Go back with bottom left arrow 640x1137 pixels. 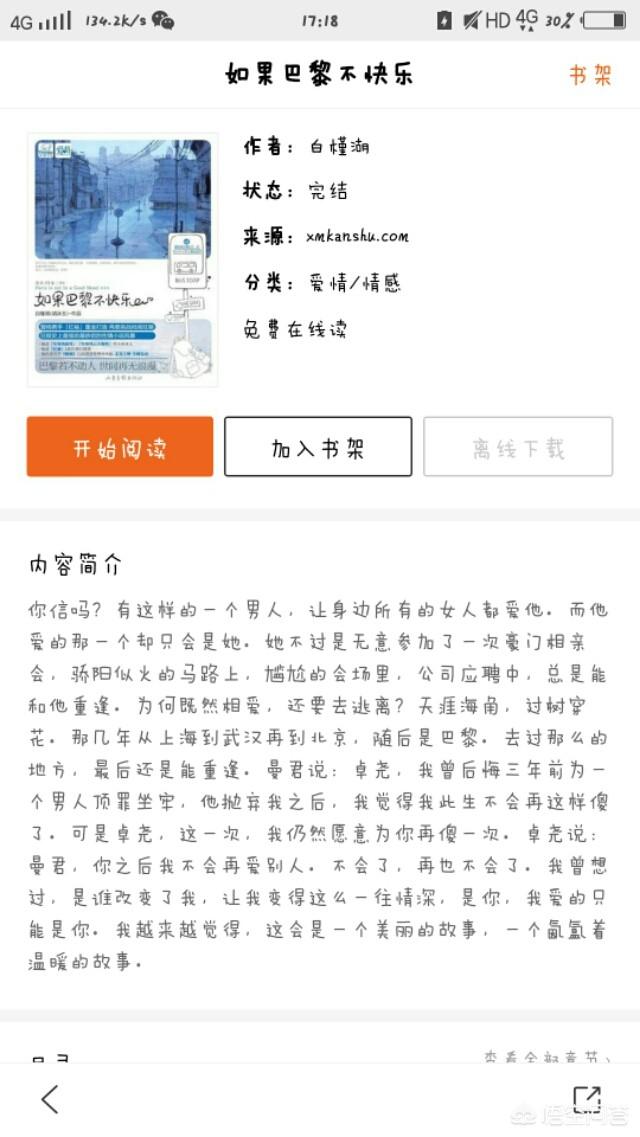click(x=50, y=1099)
